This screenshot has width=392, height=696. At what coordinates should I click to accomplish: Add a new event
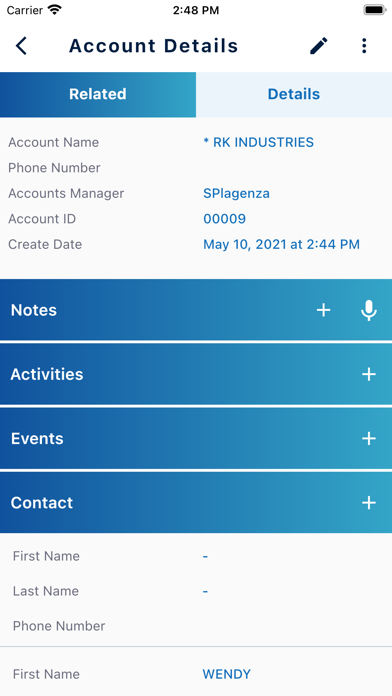point(369,439)
